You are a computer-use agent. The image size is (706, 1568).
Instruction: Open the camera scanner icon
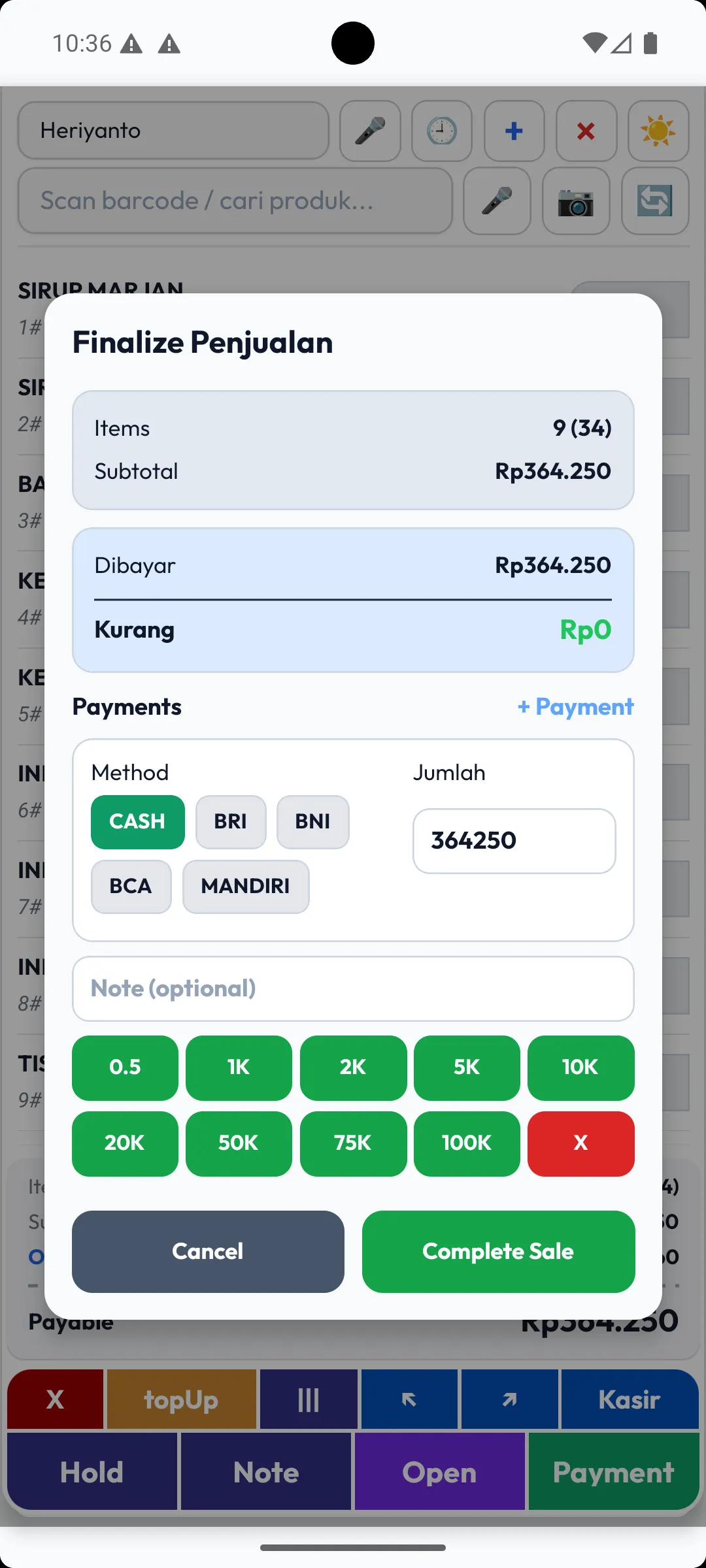point(576,201)
